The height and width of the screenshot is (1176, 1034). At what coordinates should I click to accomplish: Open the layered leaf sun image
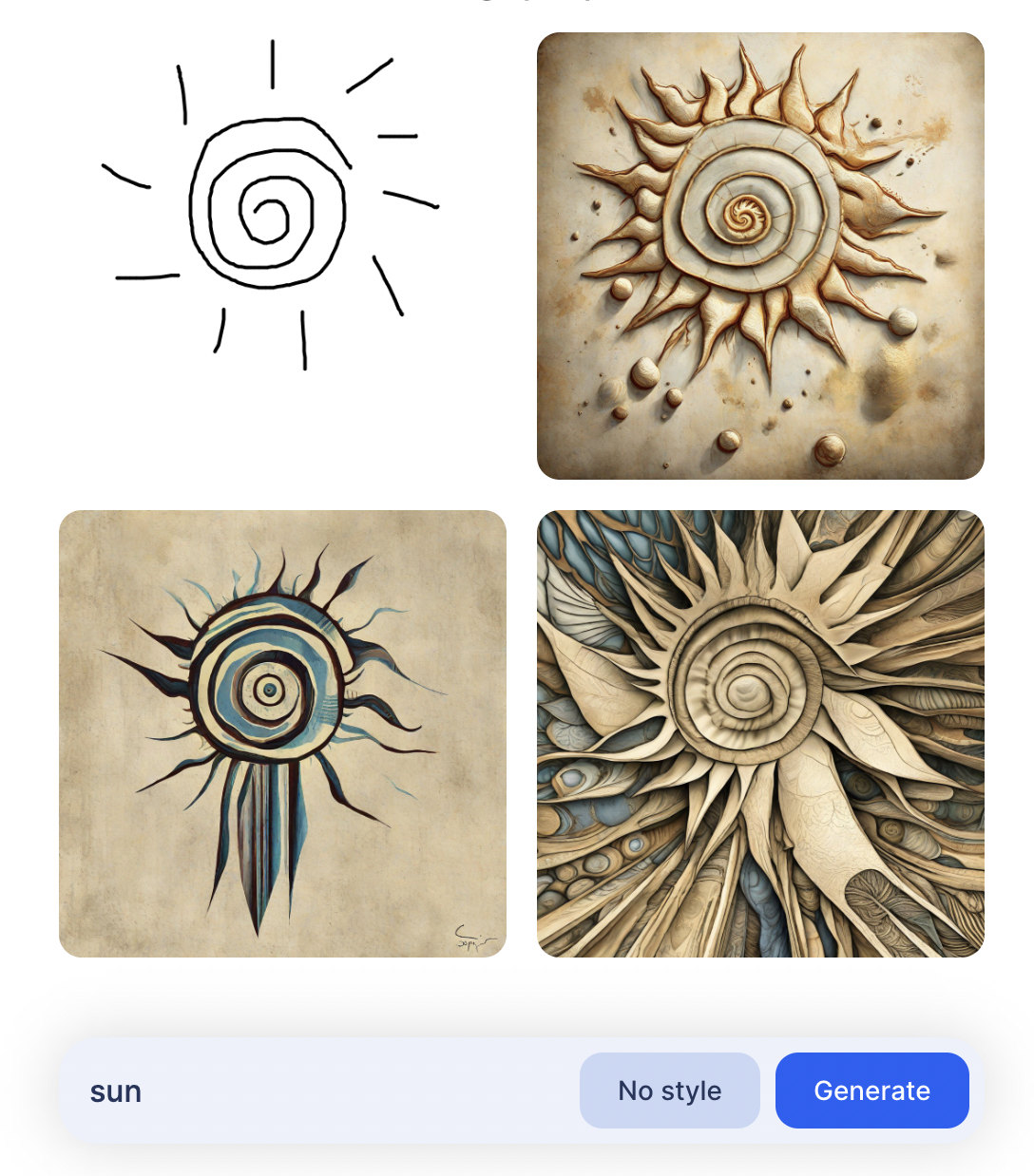(x=760, y=733)
